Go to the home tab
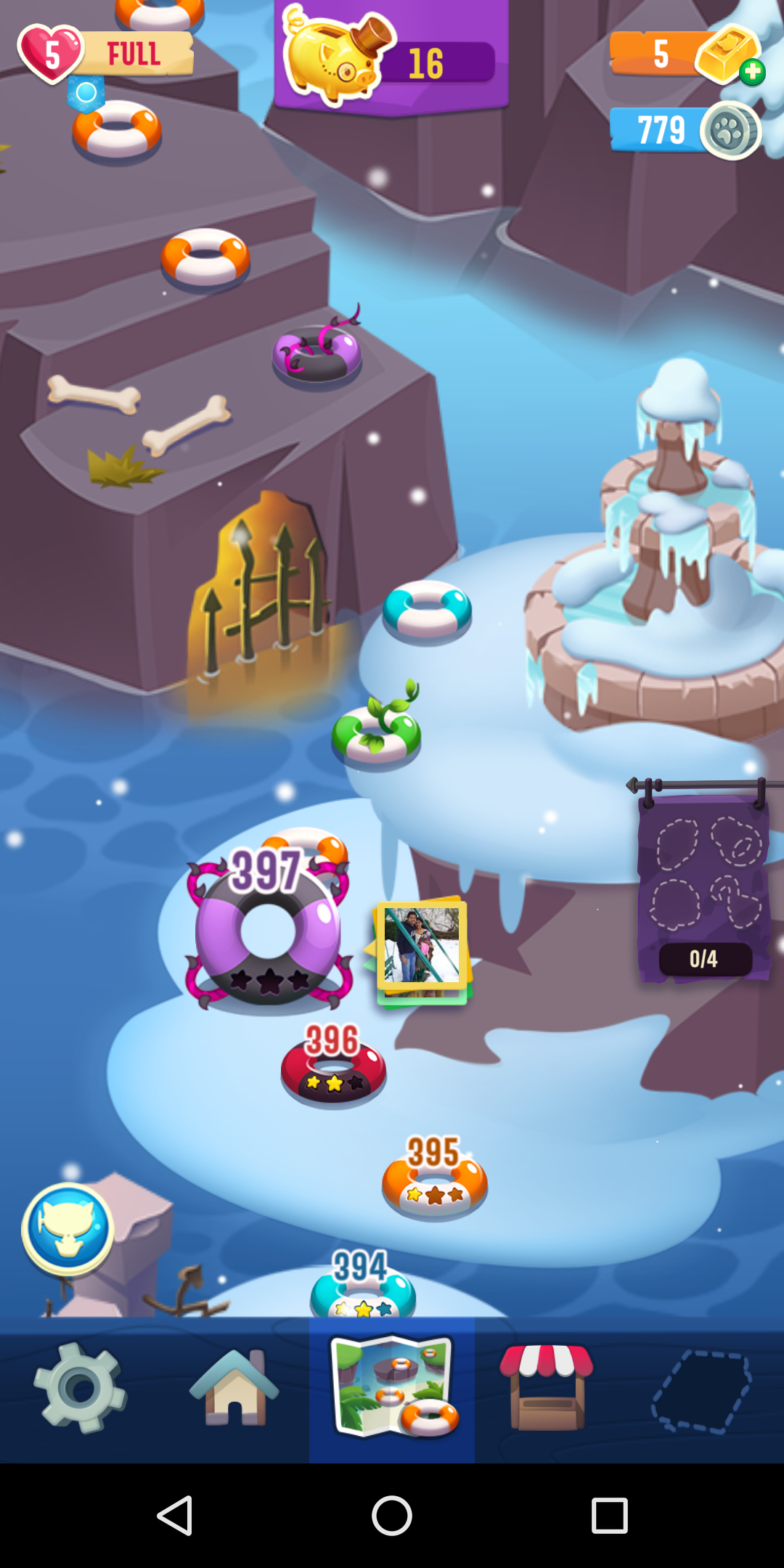784x1568 pixels. [234, 1388]
